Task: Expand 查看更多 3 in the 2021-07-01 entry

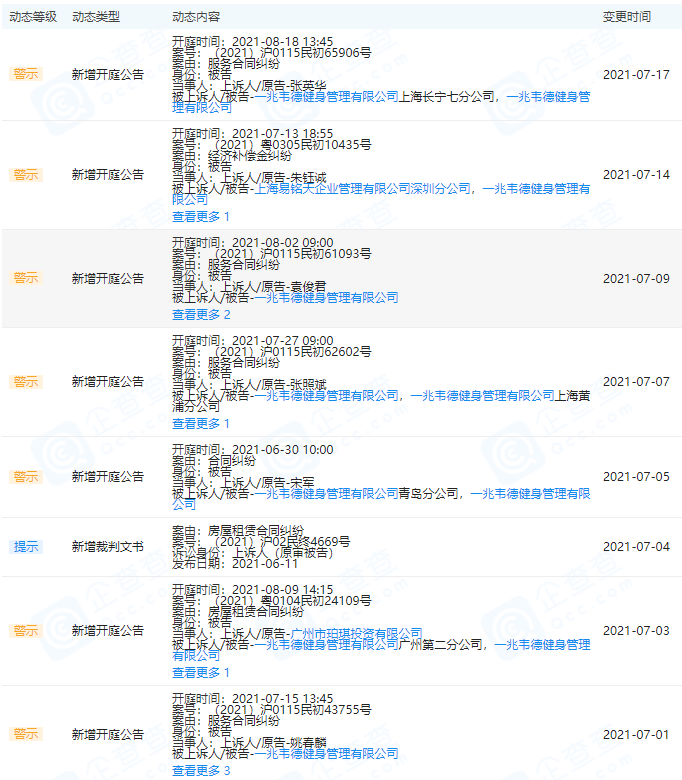Action: click(x=201, y=770)
